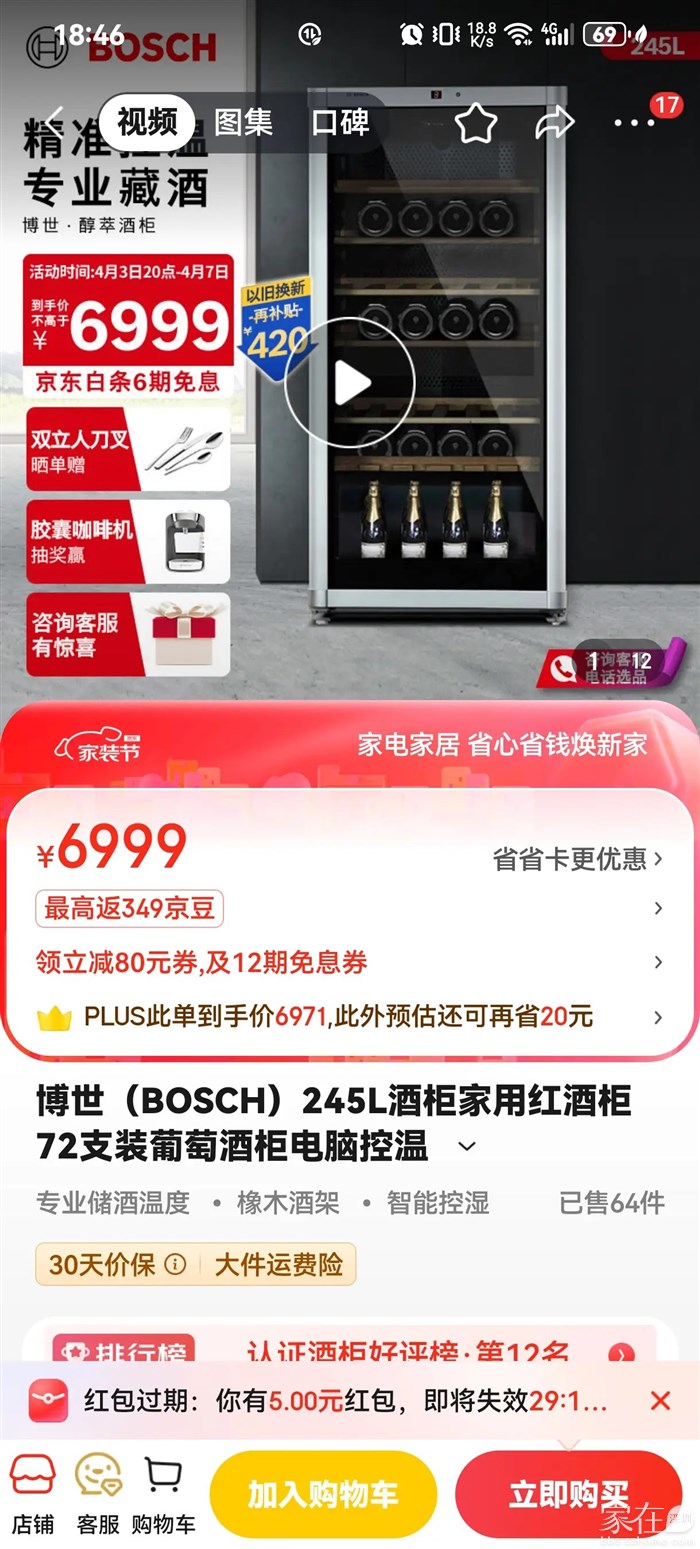Image resolution: width=700 pixels, height=1549 pixels.
Task: Share this product
Action: (x=554, y=123)
